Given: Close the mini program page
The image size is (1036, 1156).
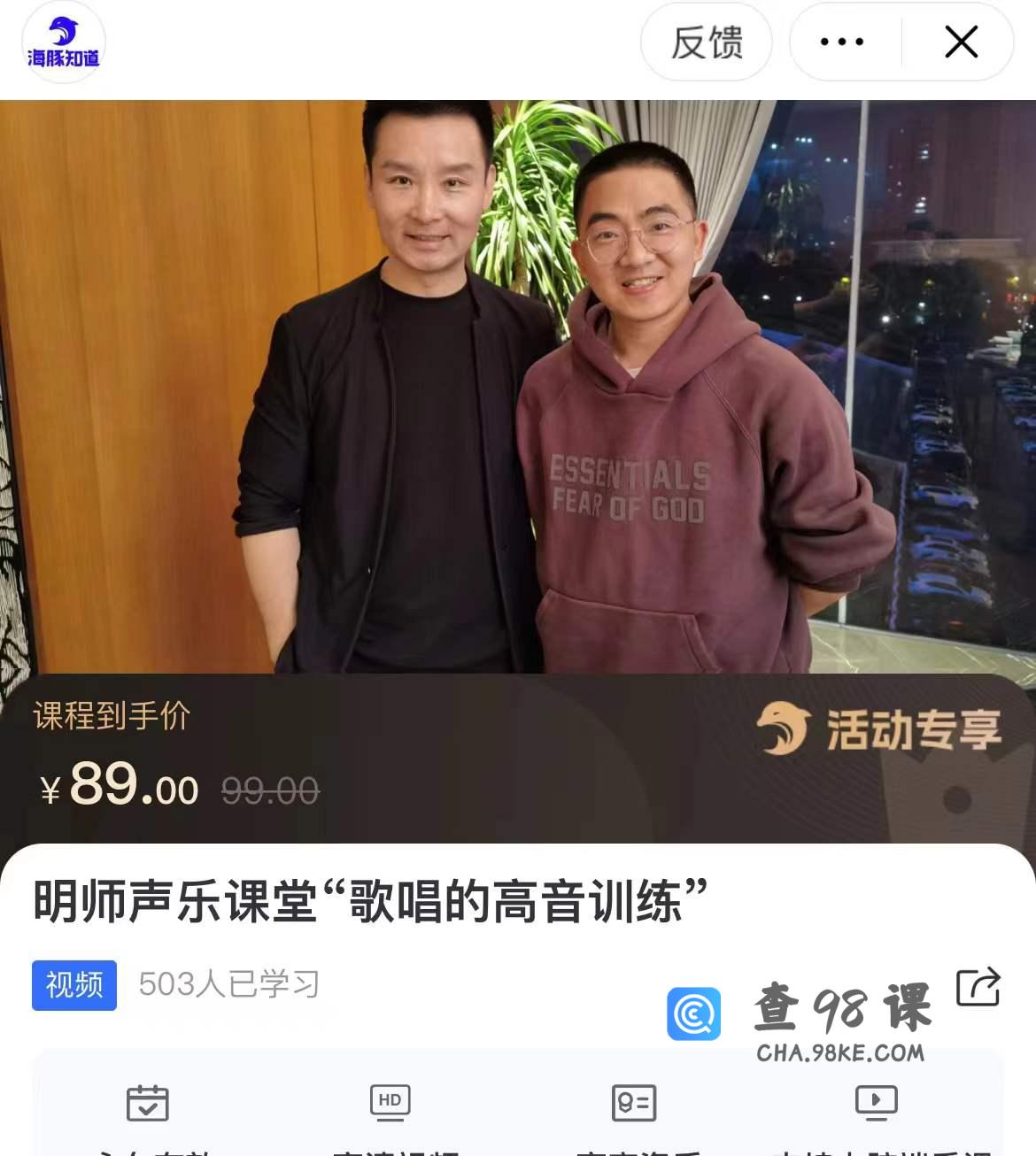Looking at the screenshot, I should (x=961, y=42).
